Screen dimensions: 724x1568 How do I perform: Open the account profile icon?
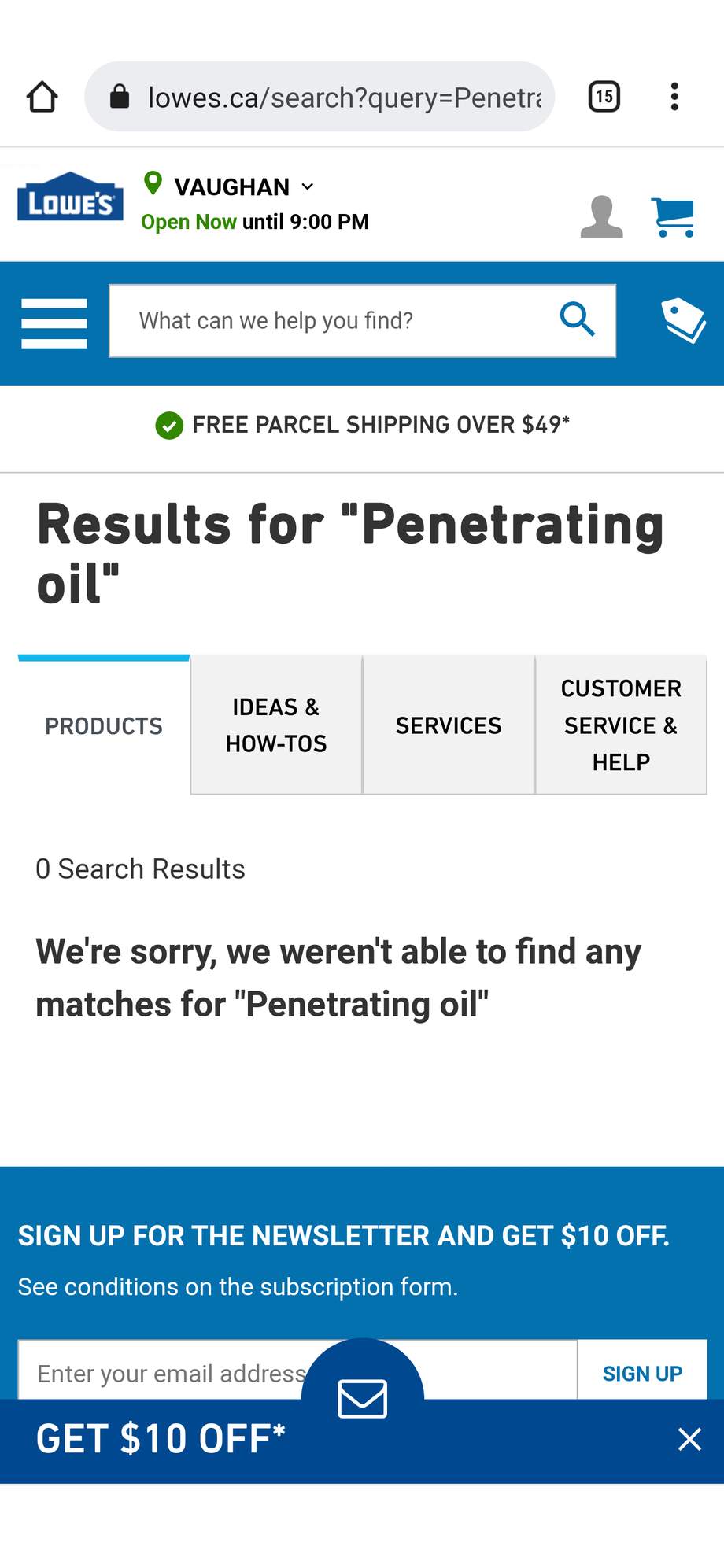click(x=602, y=216)
